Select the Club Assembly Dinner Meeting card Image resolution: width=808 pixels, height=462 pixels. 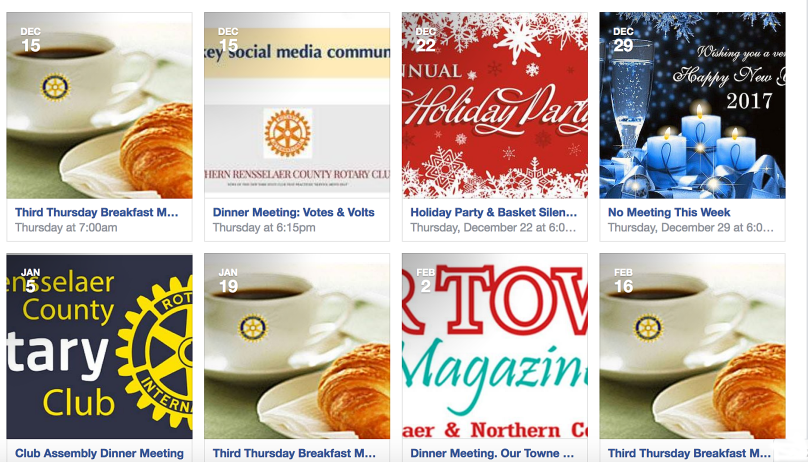pos(99,453)
